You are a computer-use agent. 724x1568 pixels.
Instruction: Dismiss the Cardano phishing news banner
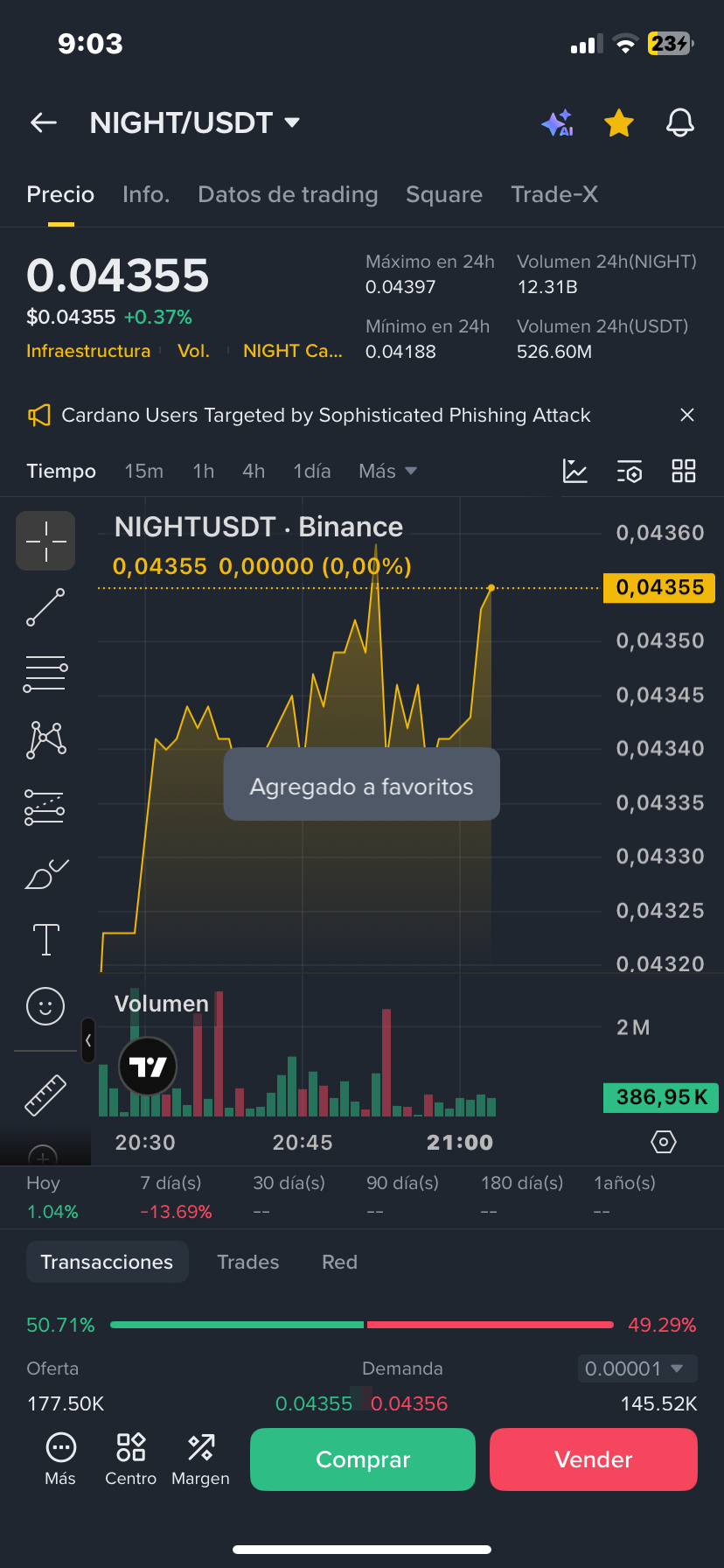tap(687, 415)
